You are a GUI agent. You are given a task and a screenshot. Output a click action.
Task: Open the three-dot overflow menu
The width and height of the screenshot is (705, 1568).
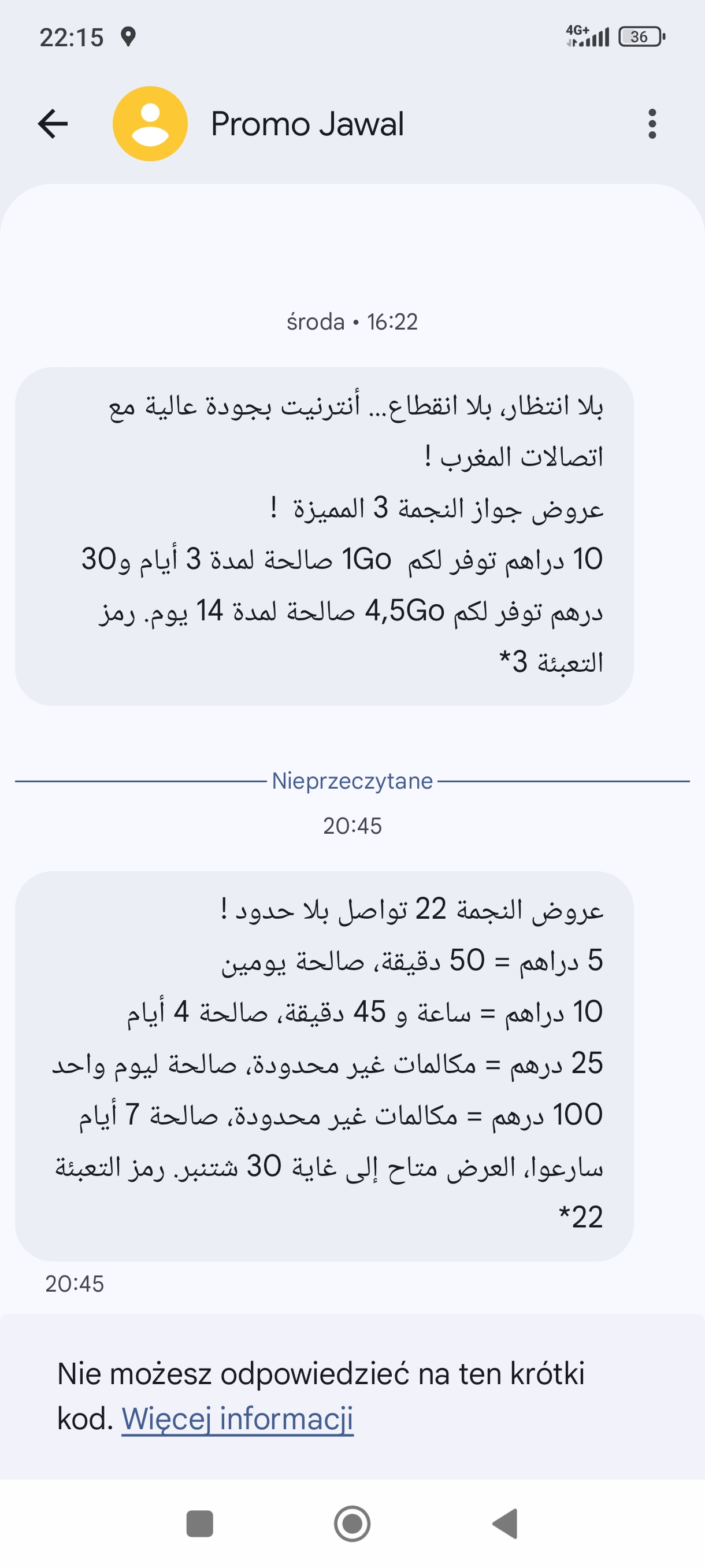(x=652, y=124)
